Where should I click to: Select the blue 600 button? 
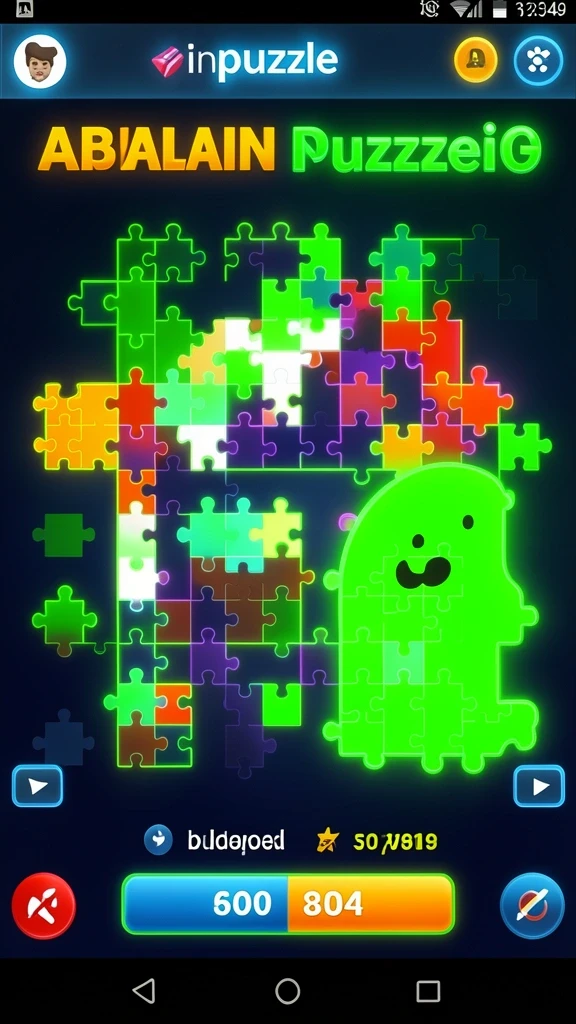click(x=206, y=904)
